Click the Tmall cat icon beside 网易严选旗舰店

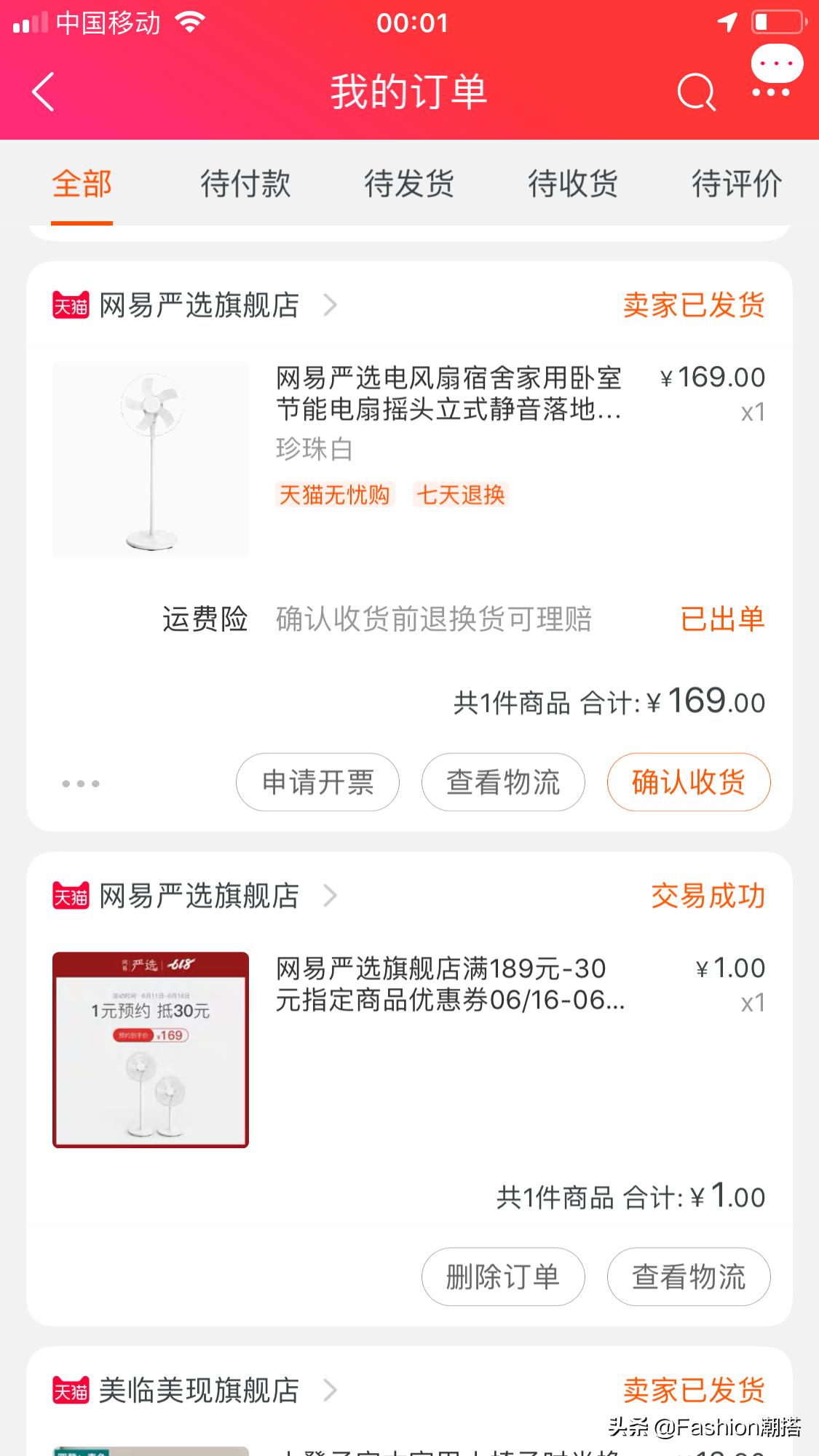(72, 305)
